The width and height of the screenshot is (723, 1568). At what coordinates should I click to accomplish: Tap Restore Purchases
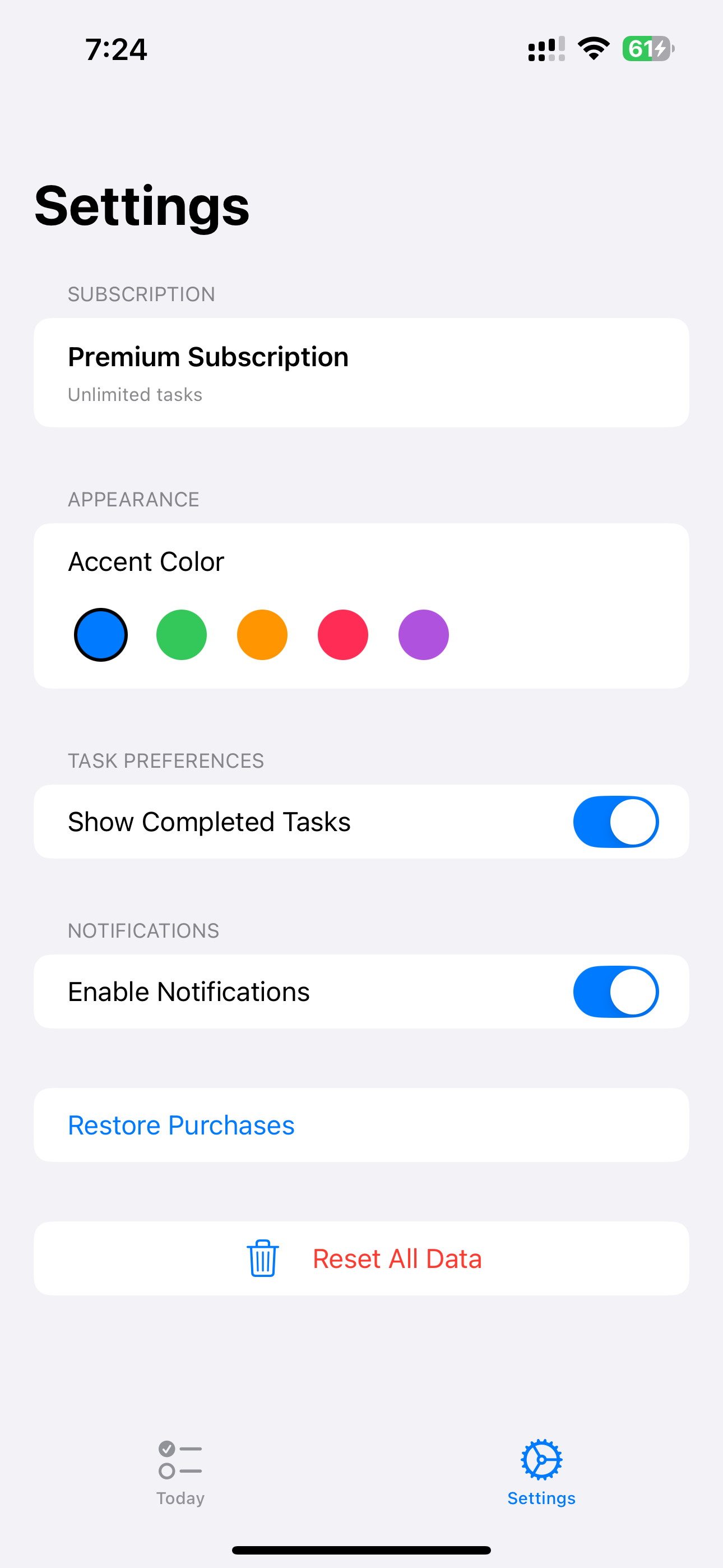(x=180, y=1124)
